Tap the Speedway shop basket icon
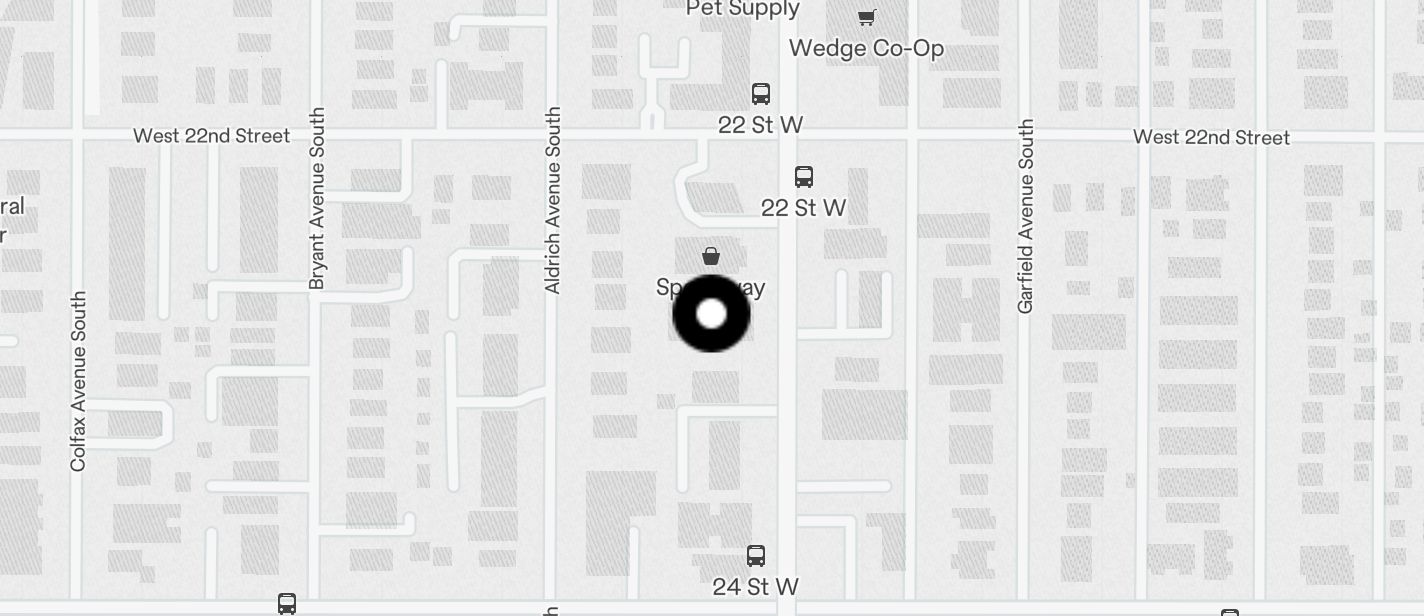Image resolution: width=1424 pixels, height=616 pixels. coord(711,257)
